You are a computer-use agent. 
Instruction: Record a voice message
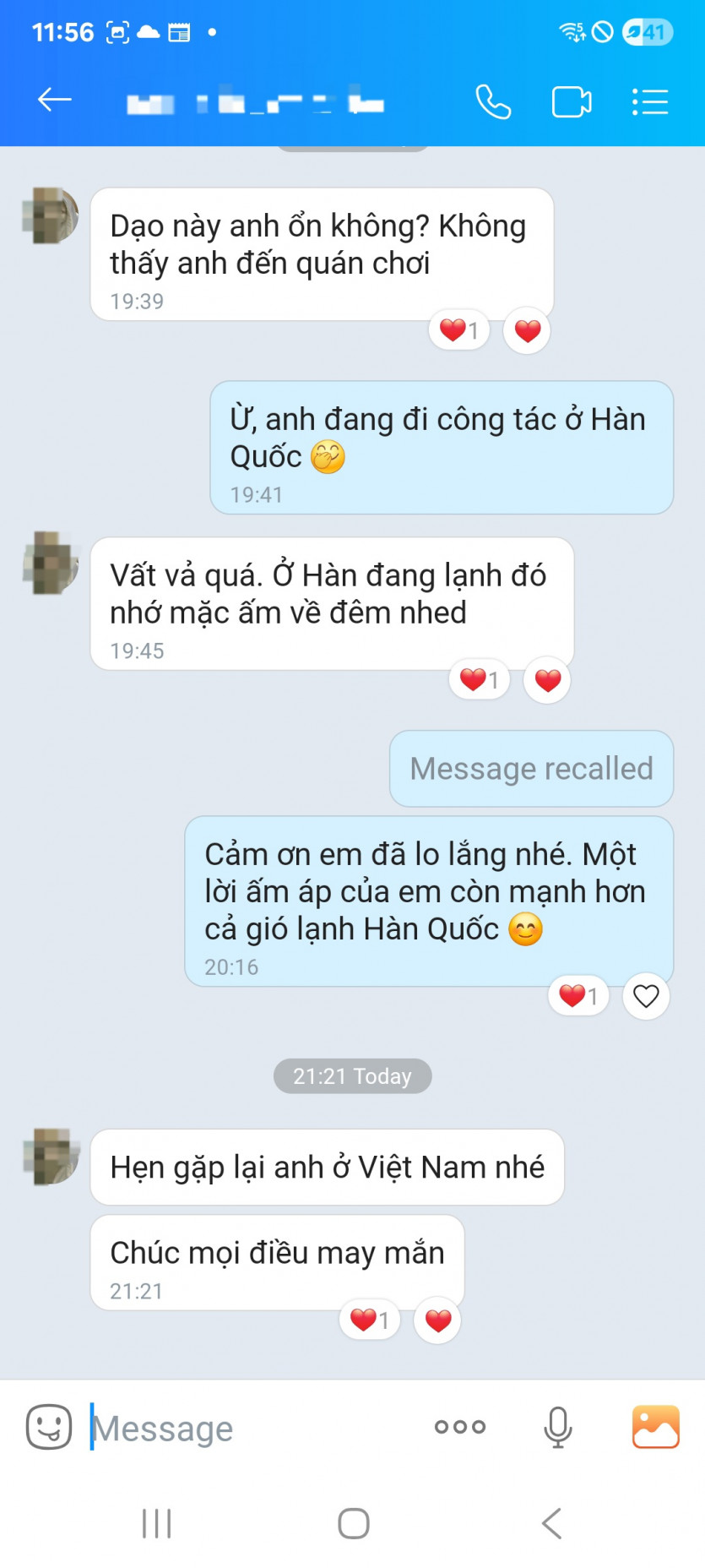[558, 1427]
